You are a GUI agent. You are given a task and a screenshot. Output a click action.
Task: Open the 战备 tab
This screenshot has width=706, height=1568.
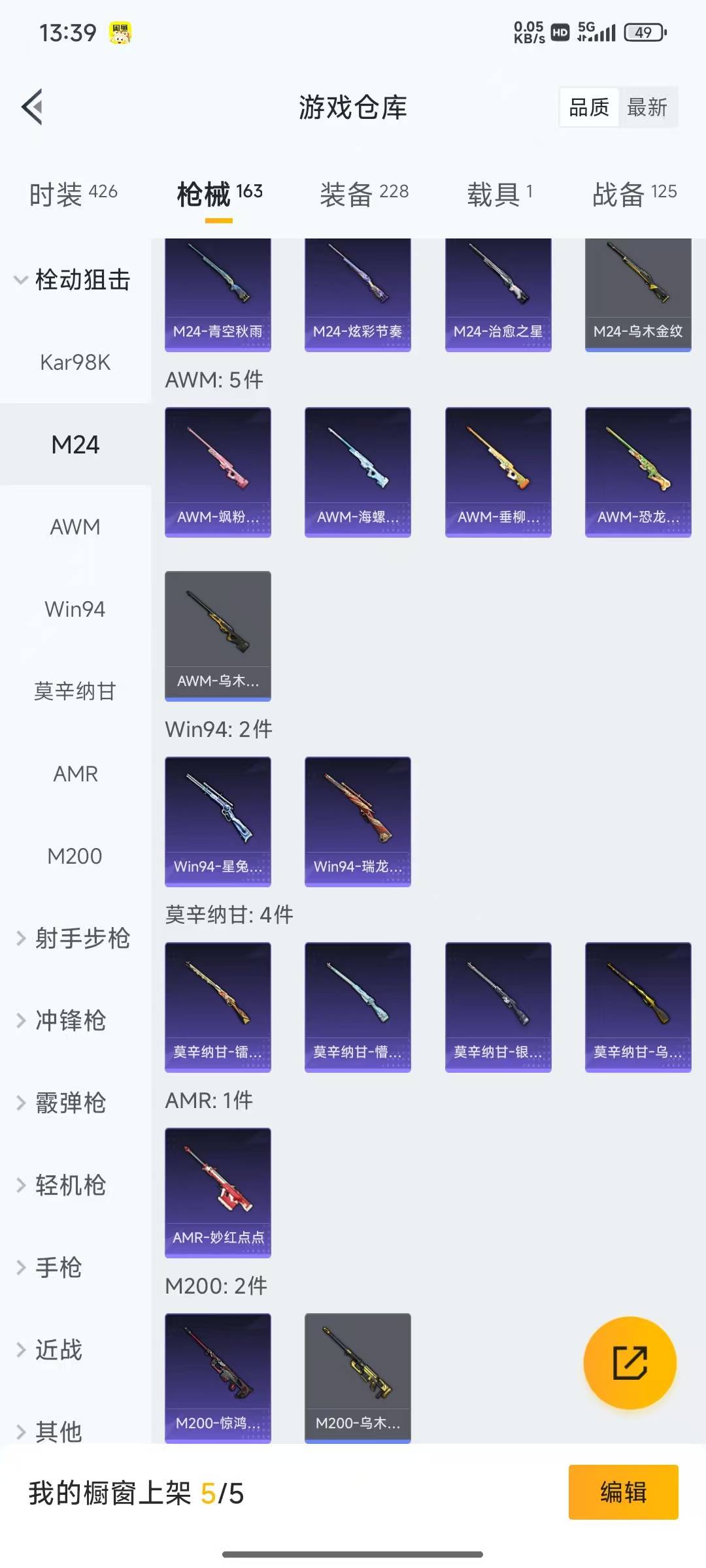(x=633, y=193)
